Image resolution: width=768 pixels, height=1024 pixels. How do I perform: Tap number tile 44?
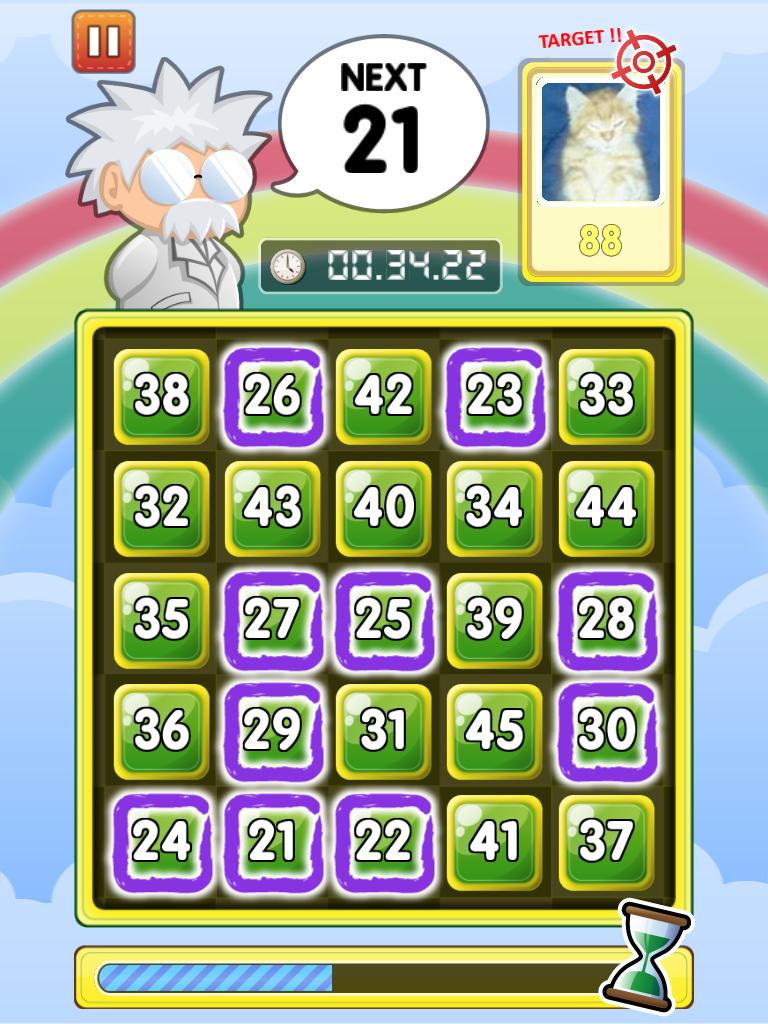point(606,508)
